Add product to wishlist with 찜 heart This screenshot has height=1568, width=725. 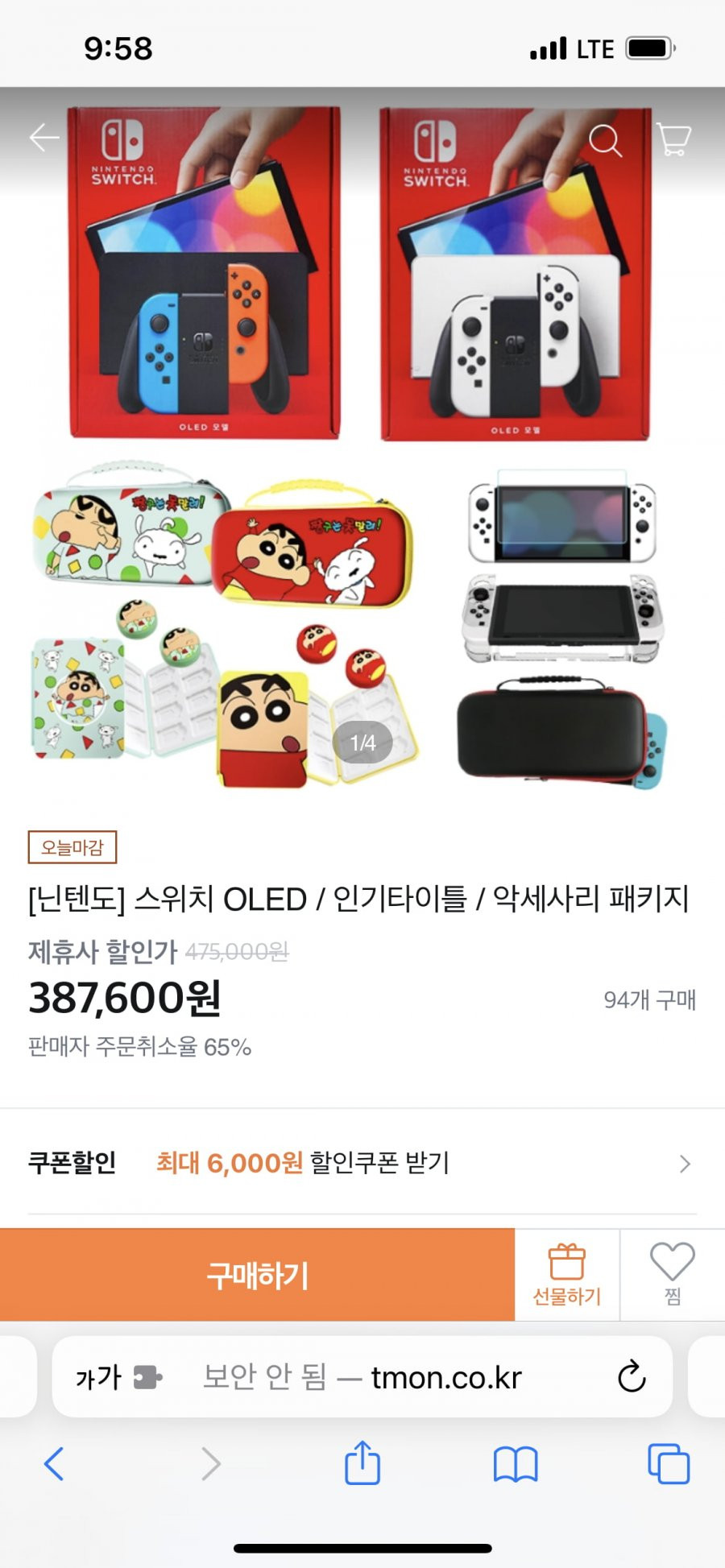point(672,1273)
